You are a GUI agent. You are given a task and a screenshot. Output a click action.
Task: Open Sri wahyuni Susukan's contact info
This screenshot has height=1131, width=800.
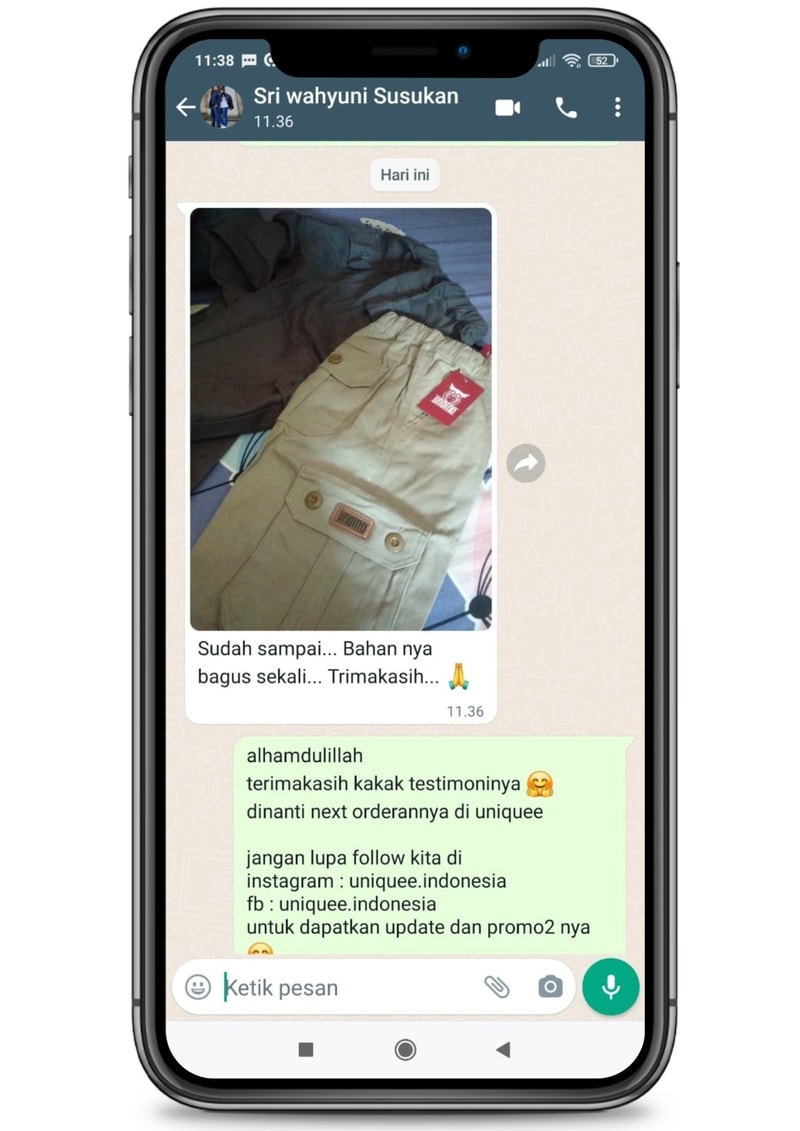coord(355,106)
